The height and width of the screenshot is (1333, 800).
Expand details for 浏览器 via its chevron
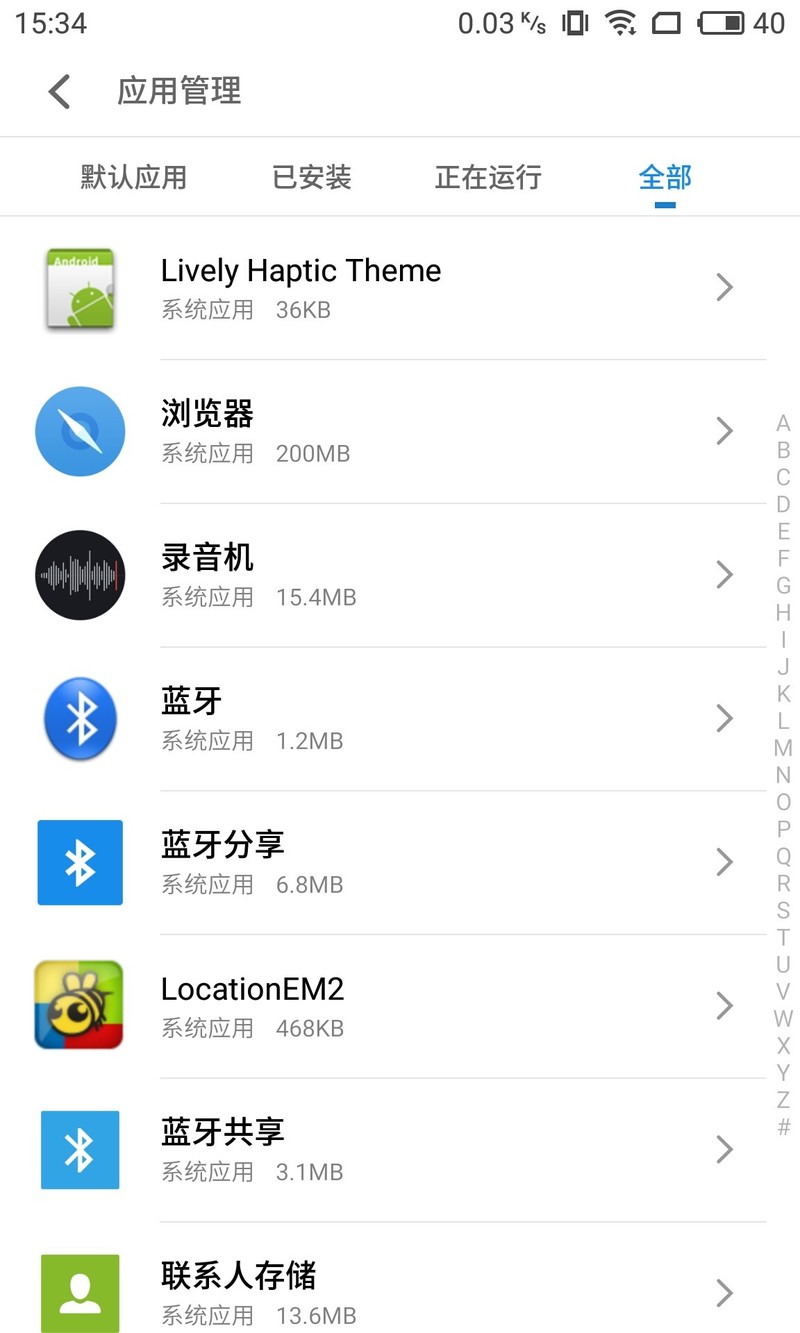pos(725,431)
